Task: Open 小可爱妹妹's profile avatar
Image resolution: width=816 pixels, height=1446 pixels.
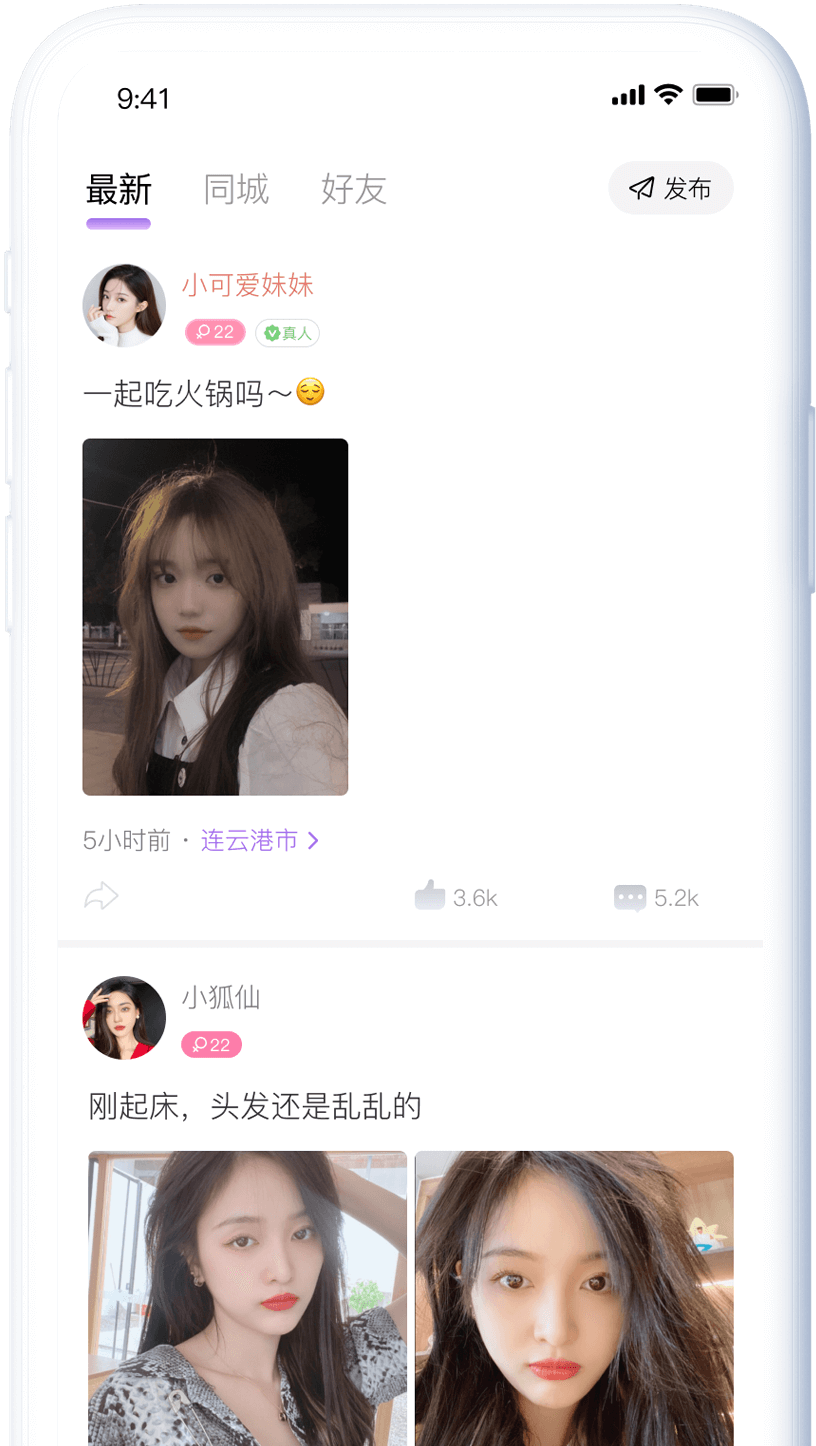Action: click(x=124, y=306)
